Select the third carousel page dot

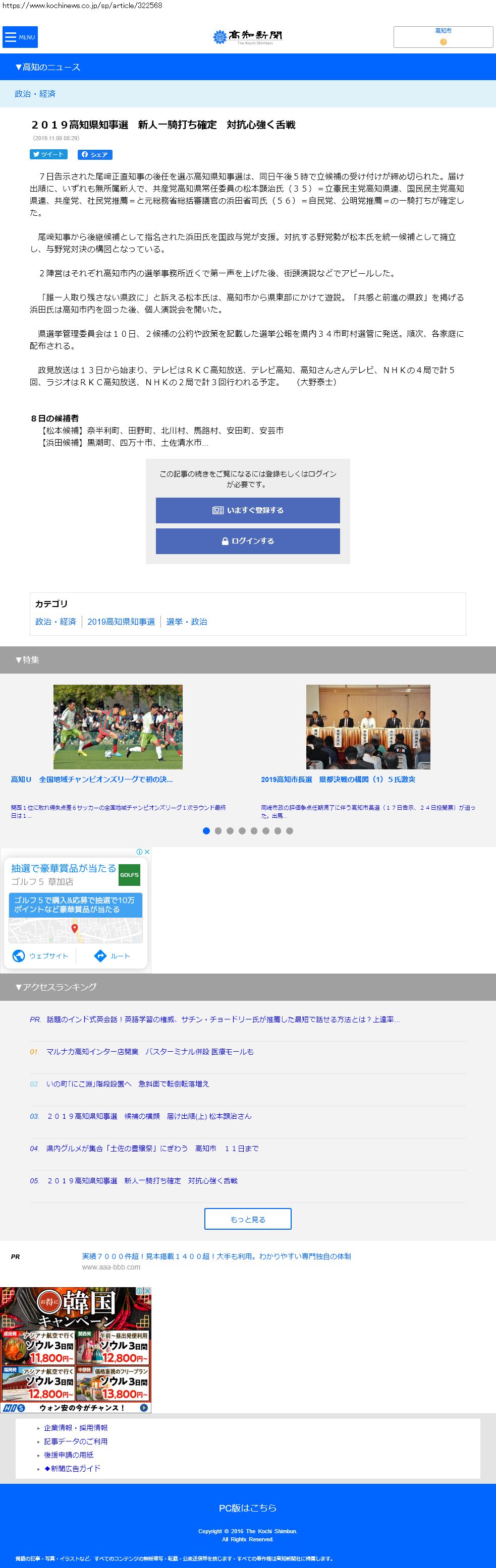230,831
